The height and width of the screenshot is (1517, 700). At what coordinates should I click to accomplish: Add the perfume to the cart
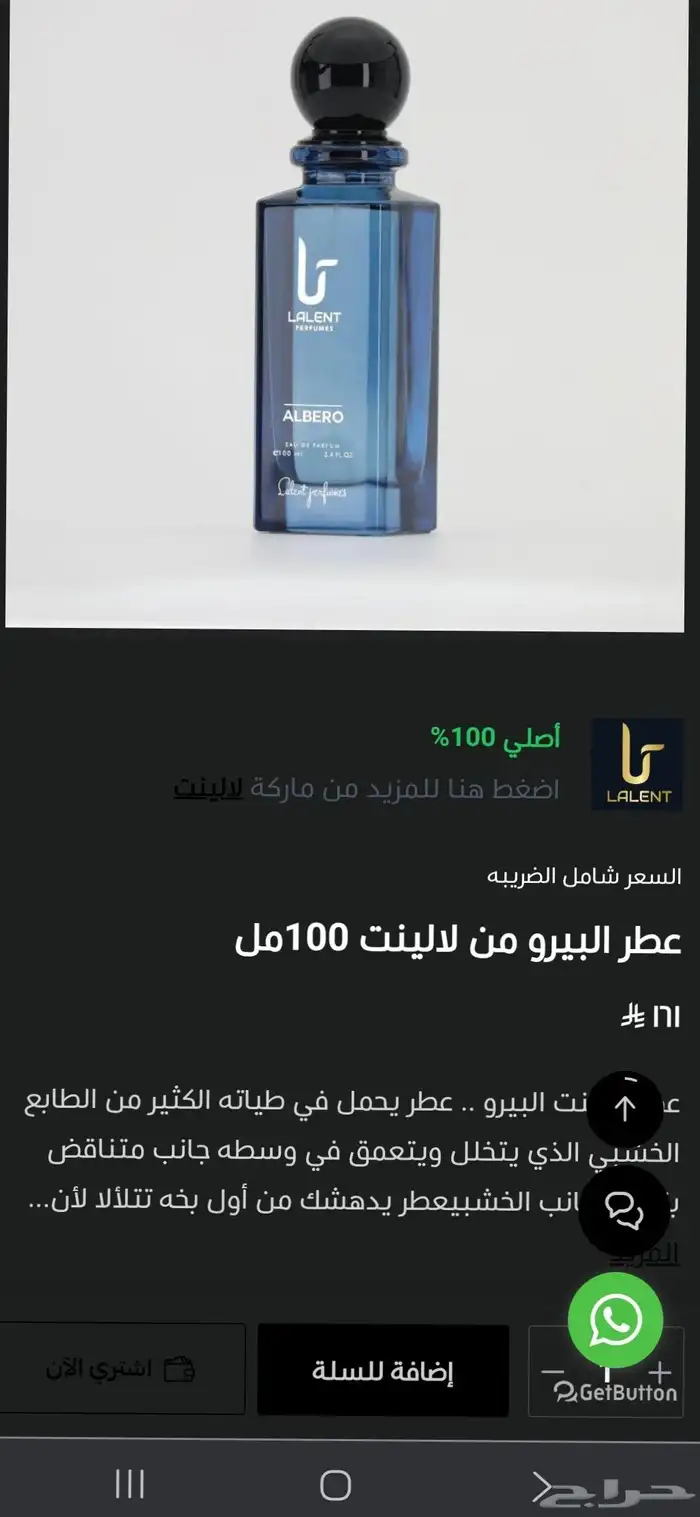pos(383,1370)
